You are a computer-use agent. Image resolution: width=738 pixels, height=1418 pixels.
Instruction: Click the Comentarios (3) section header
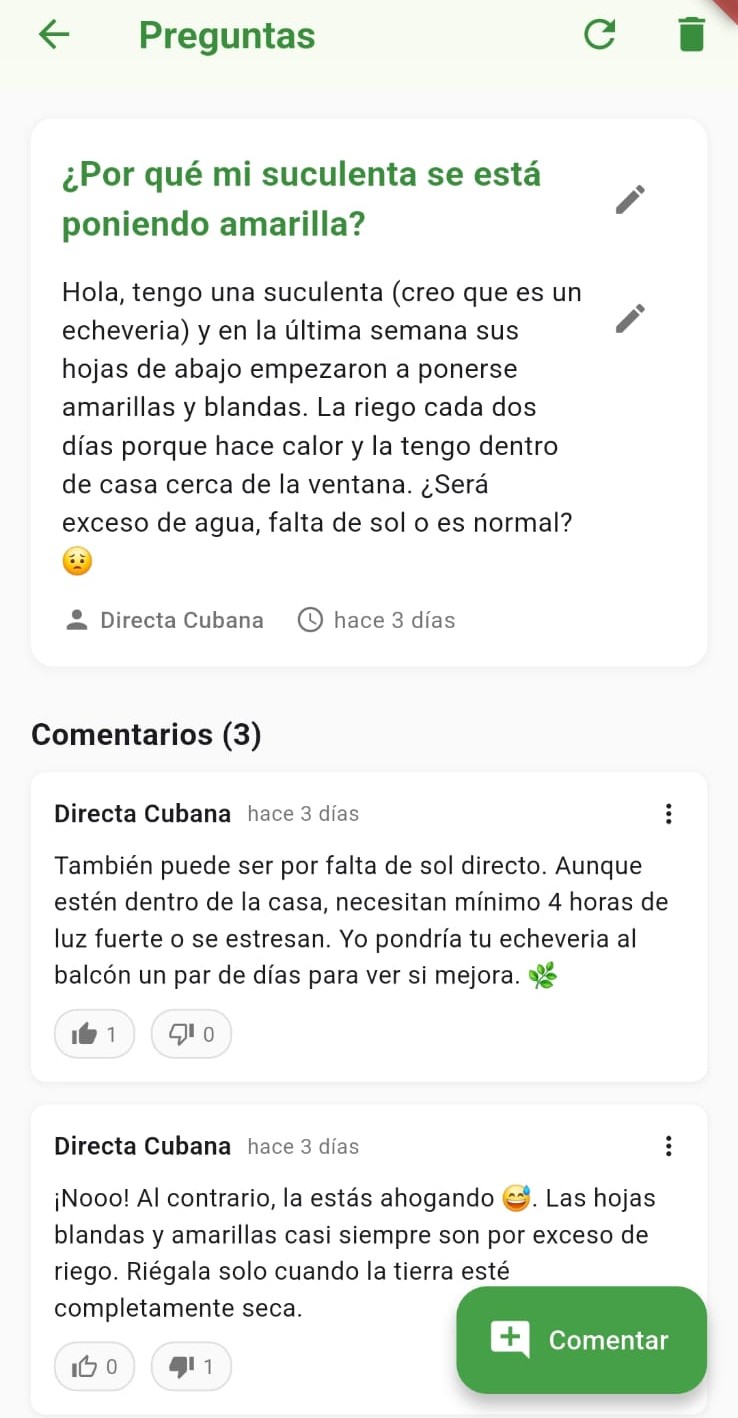pos(146,734)
